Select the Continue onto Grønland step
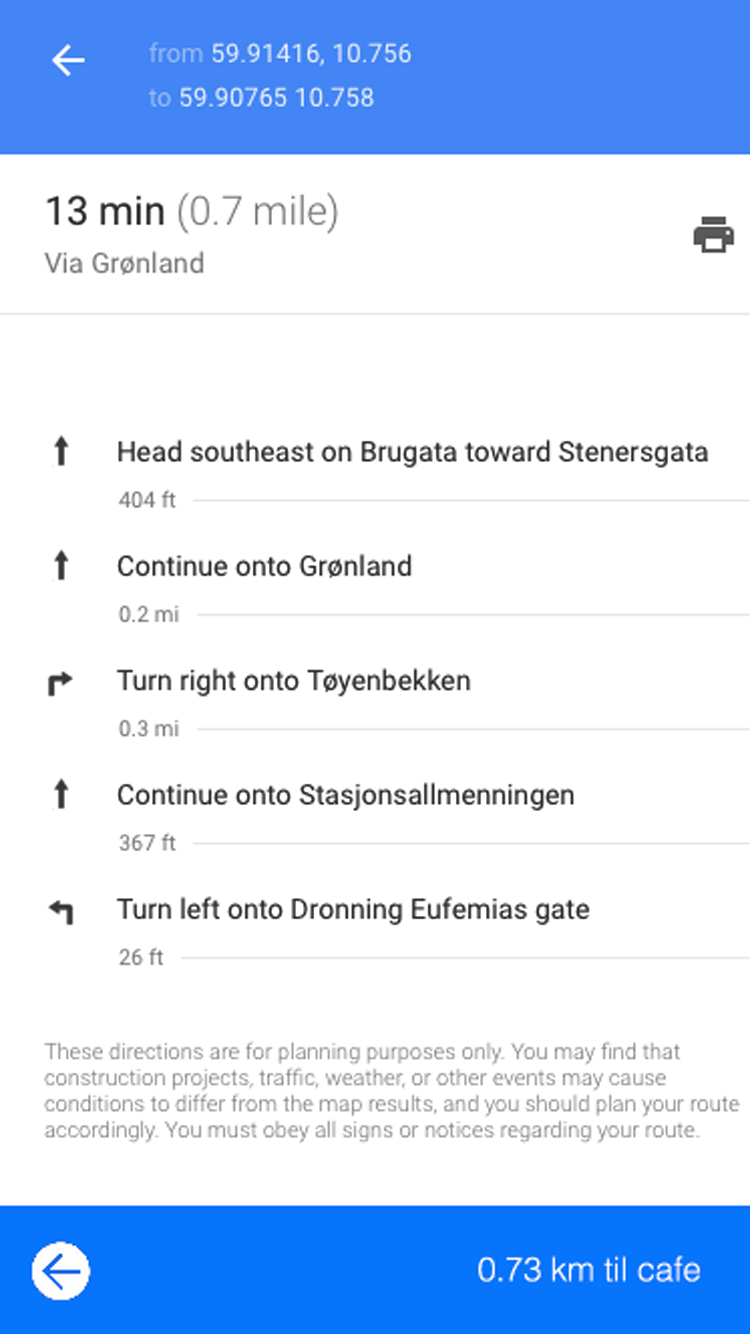The width and height of the screenshot is (750, 1334). click(375, 587)
